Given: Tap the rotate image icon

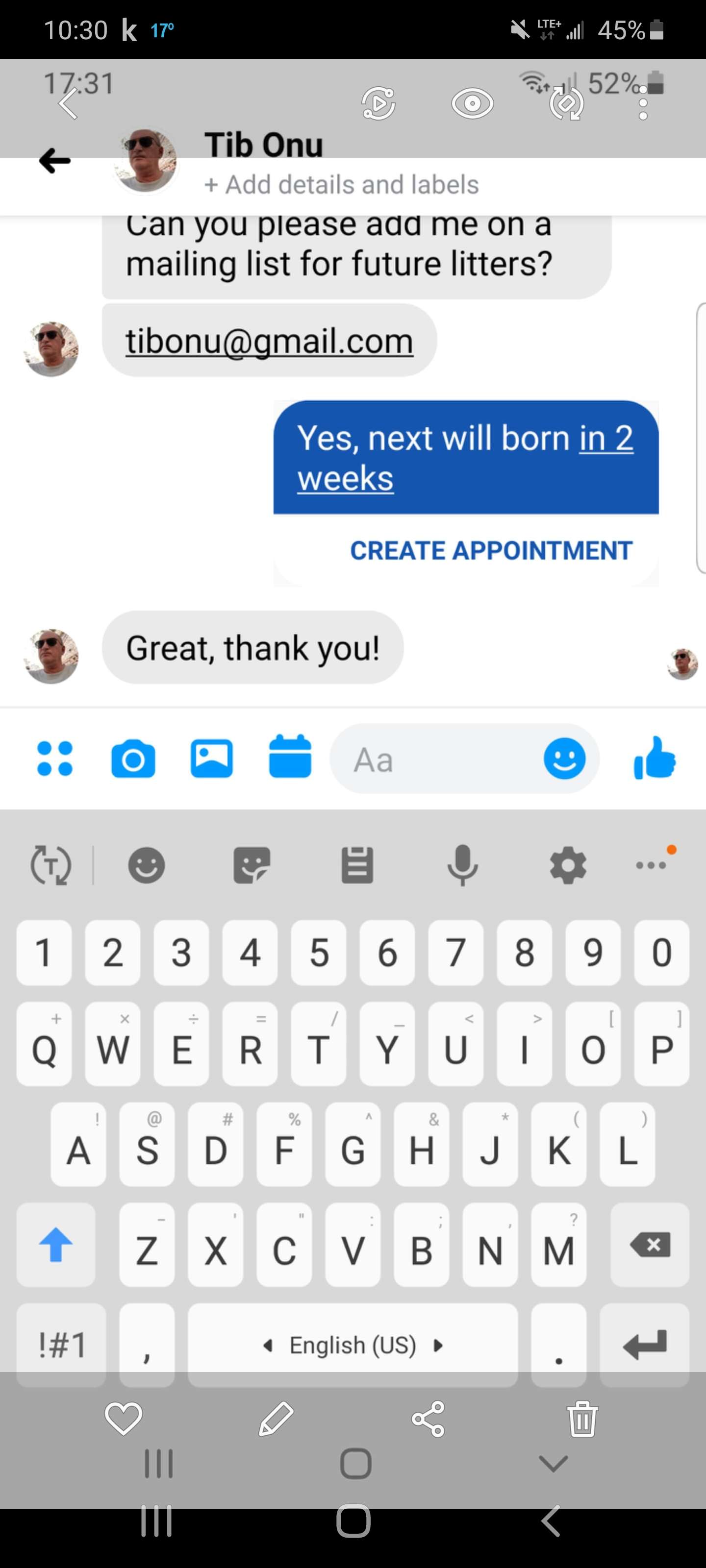Looking at the screenshot, I should click(x=566, y=103).
